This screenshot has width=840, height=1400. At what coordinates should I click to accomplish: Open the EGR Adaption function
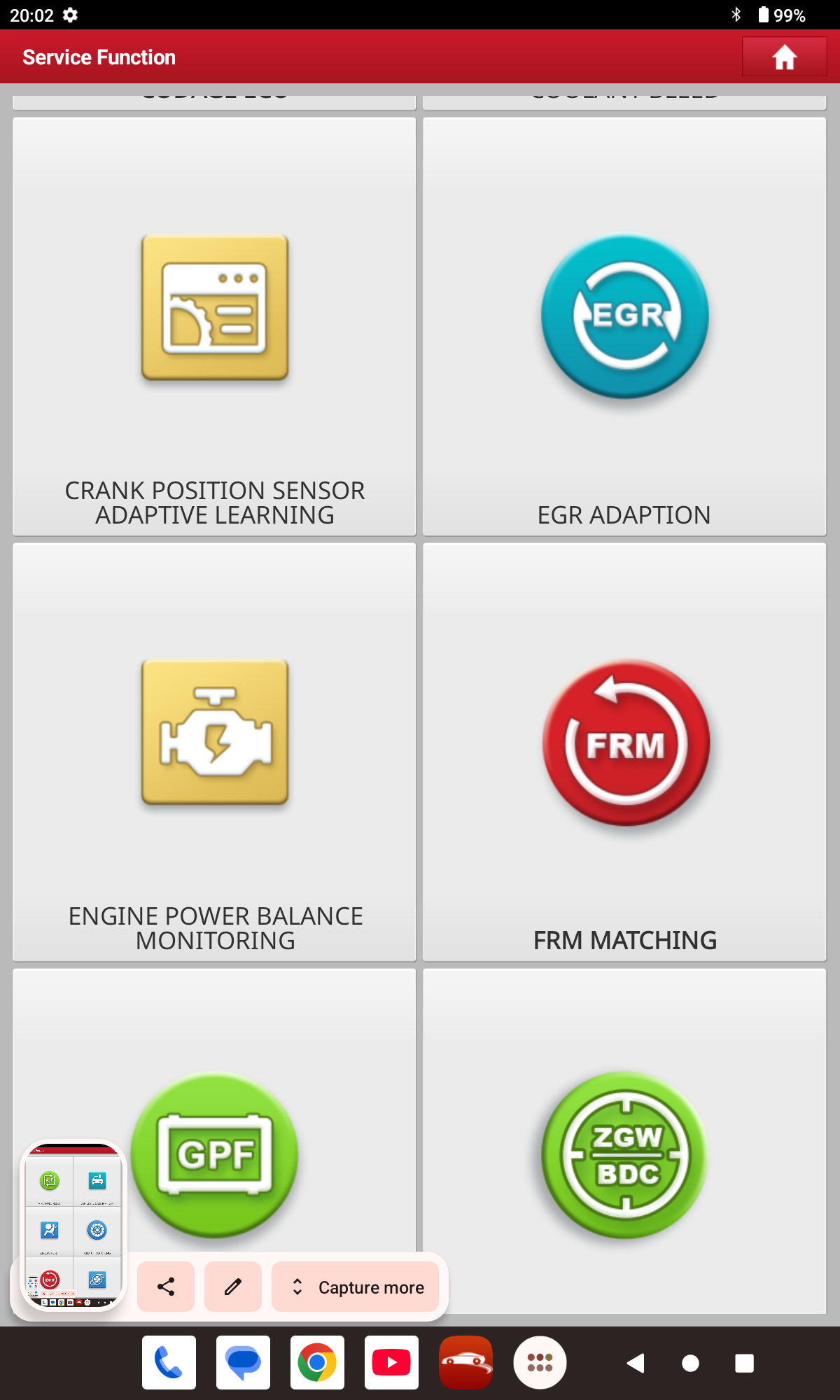pos(624,326)
